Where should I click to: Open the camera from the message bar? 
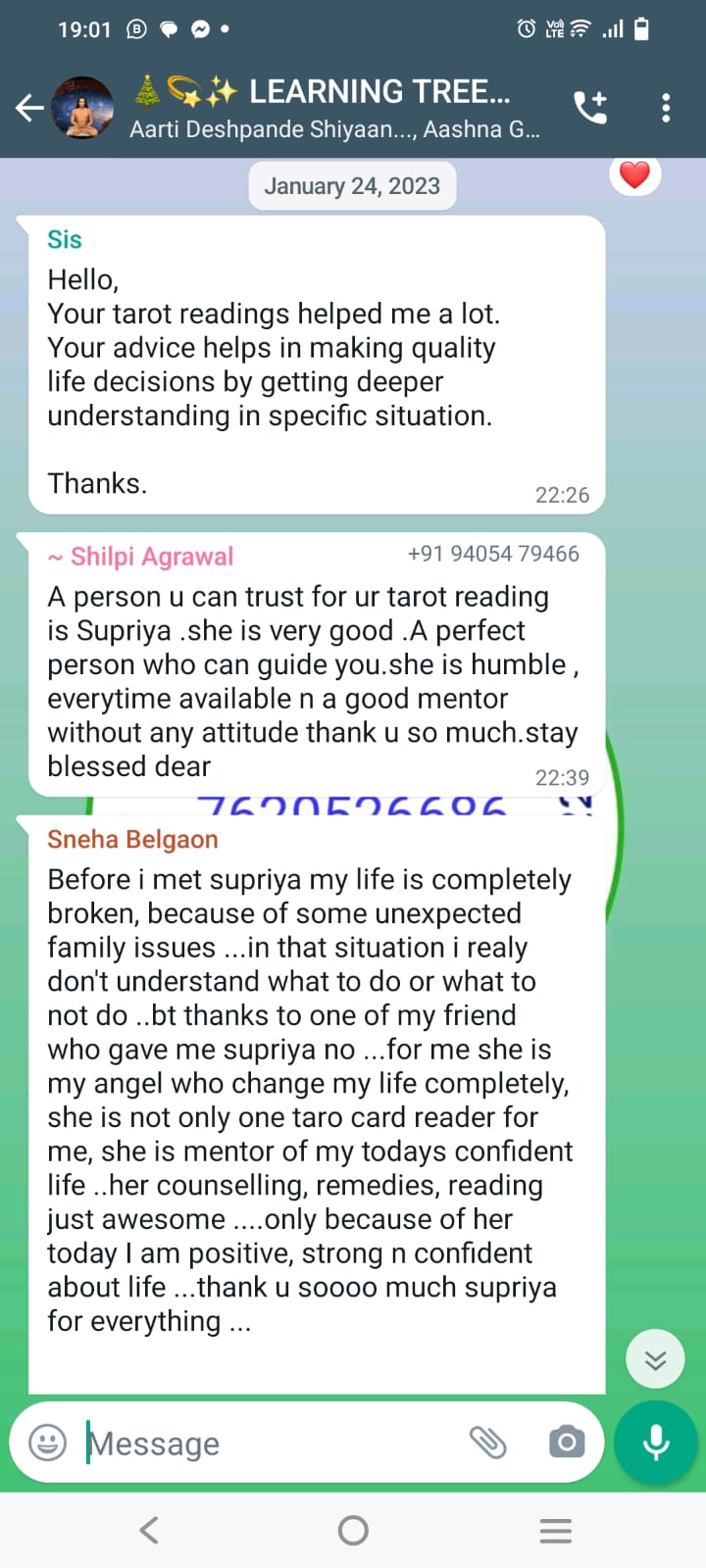(566, 1443)
